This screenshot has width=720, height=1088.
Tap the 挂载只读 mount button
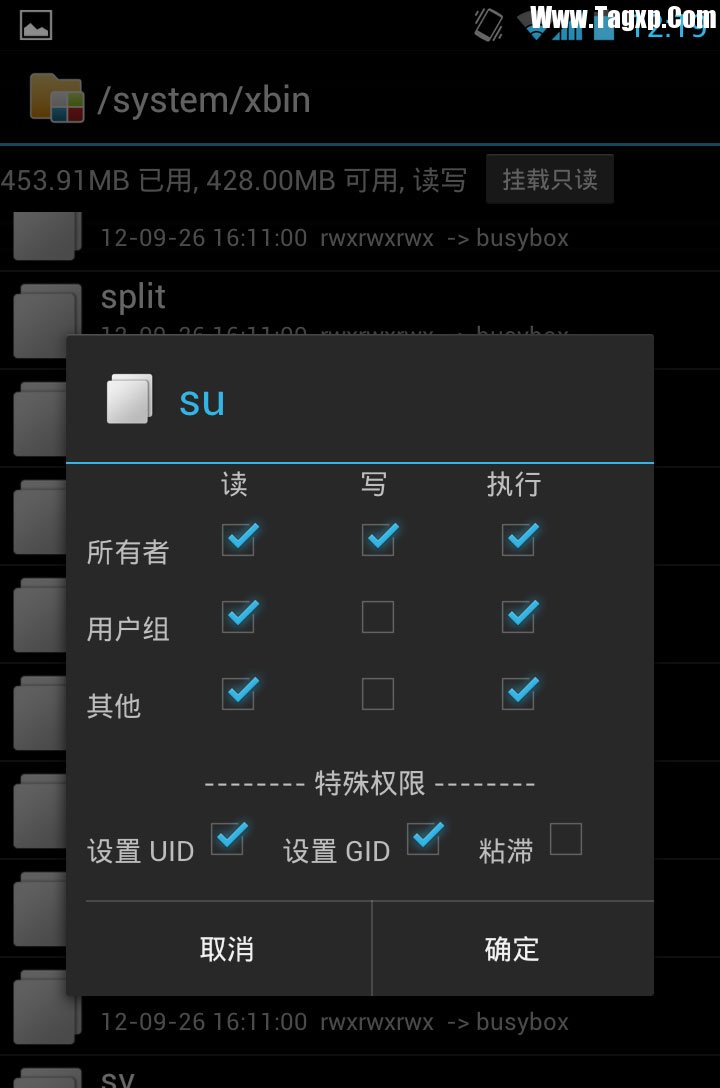(x=550, y=180)
